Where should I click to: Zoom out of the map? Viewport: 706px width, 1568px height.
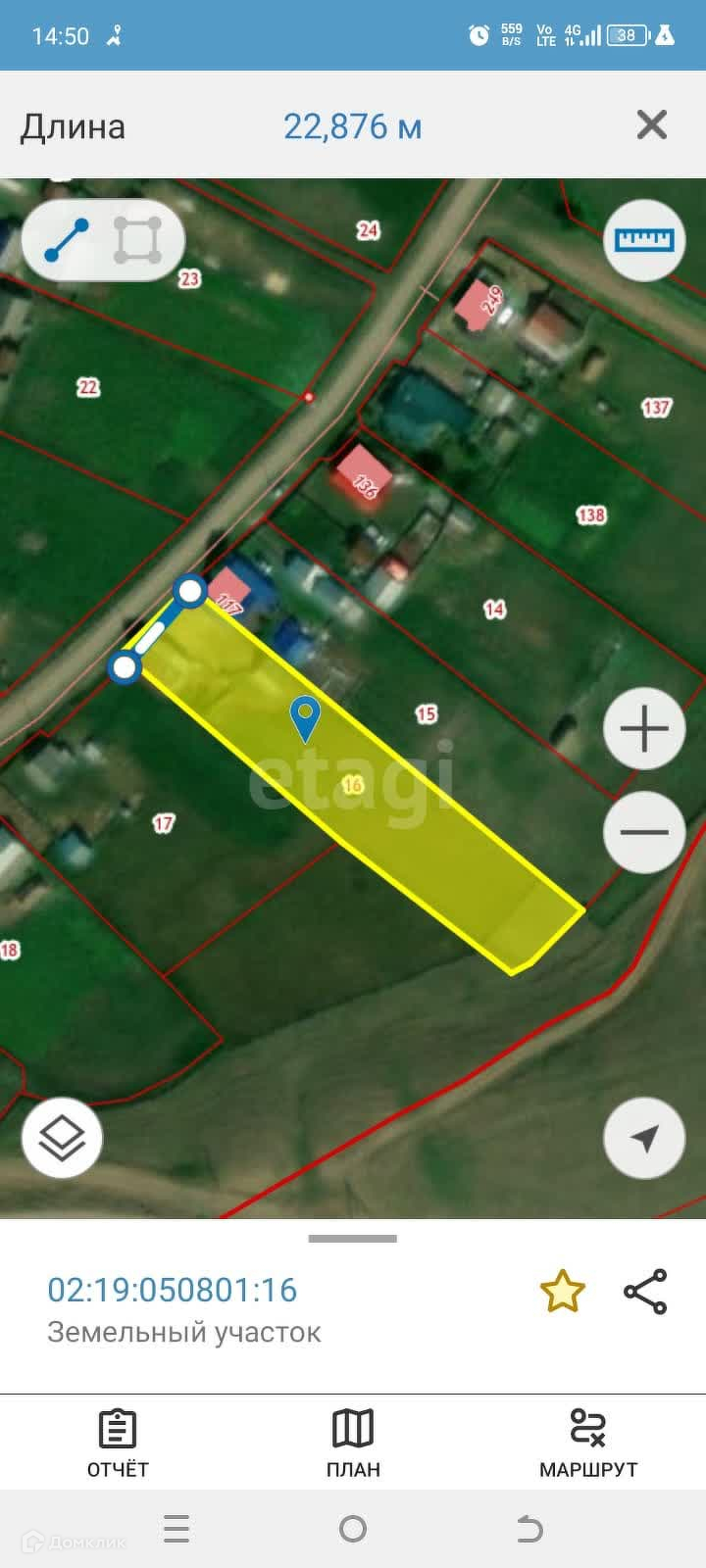(x=644, y=832)
